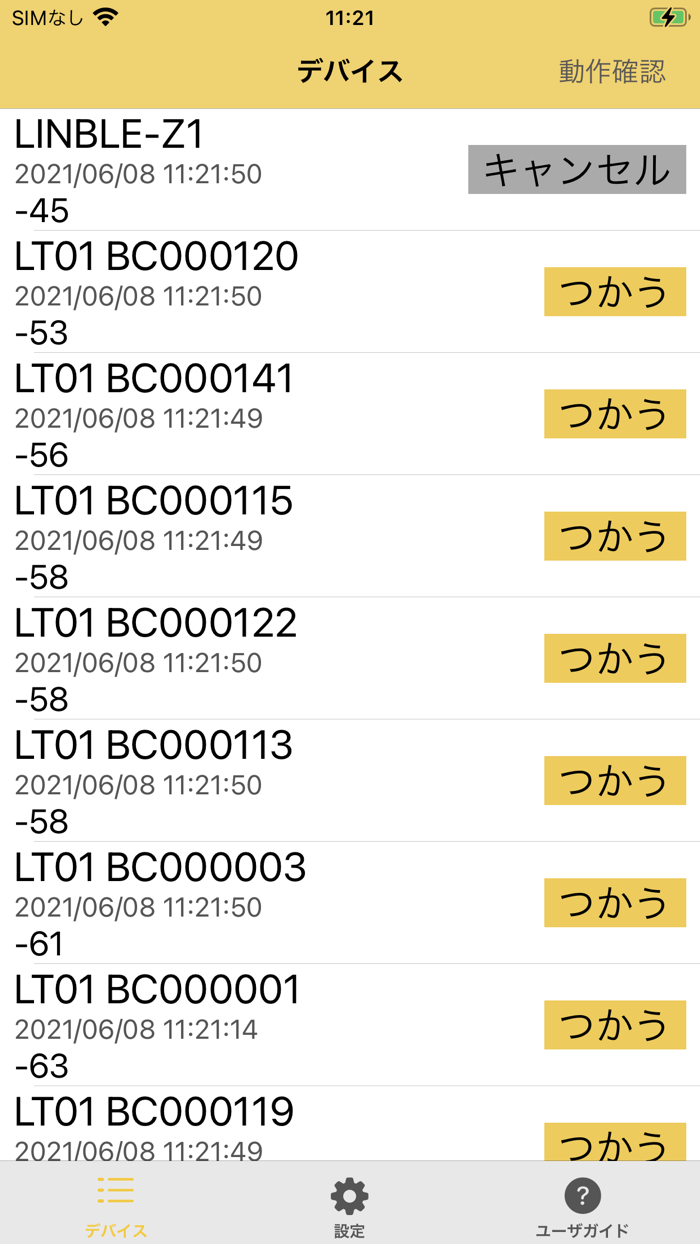
Task: Select つかう beside LT01 BC000001
Action: (x=614, y=1024)
